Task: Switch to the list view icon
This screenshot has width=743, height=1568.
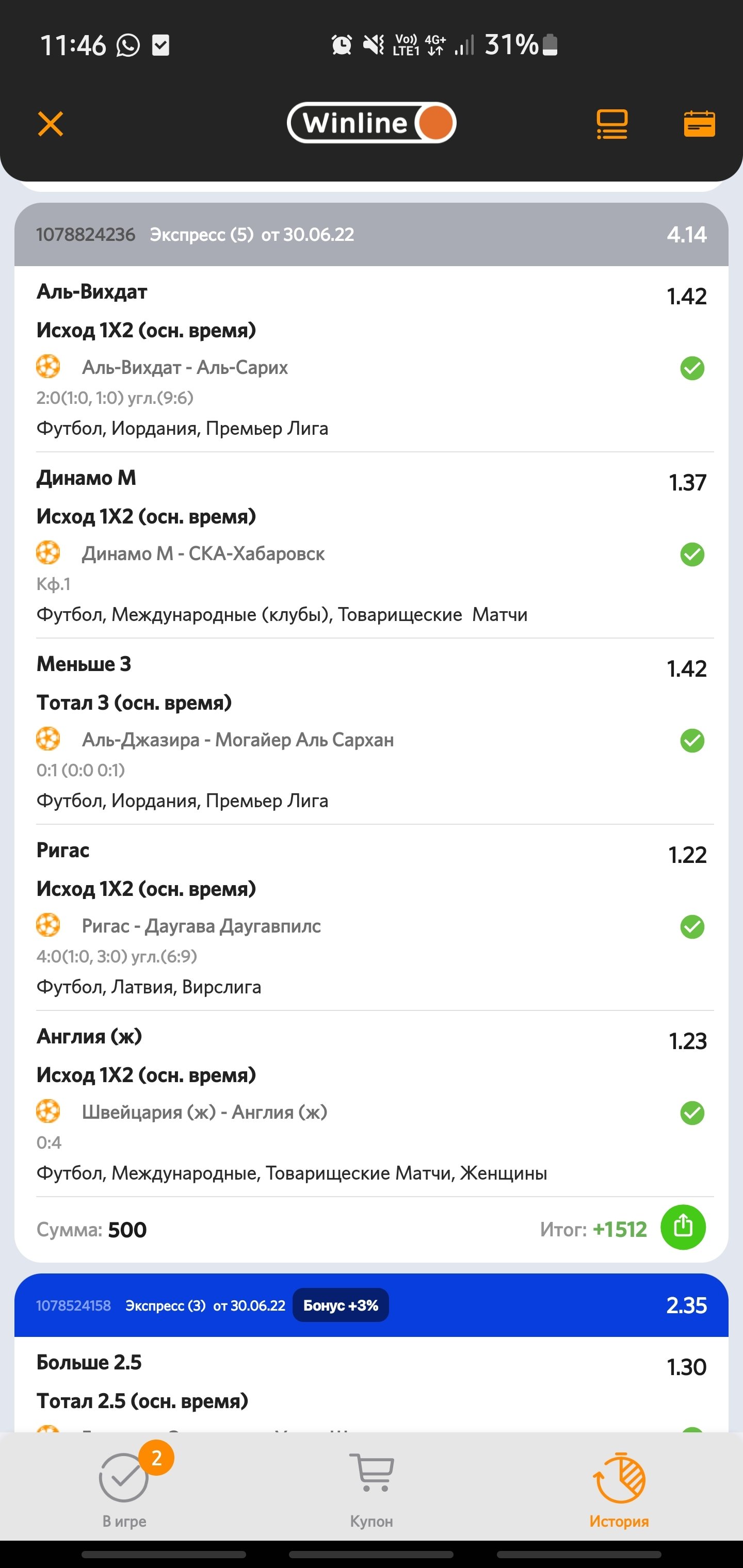Action: pyautogui.click(x=611, y=124)
